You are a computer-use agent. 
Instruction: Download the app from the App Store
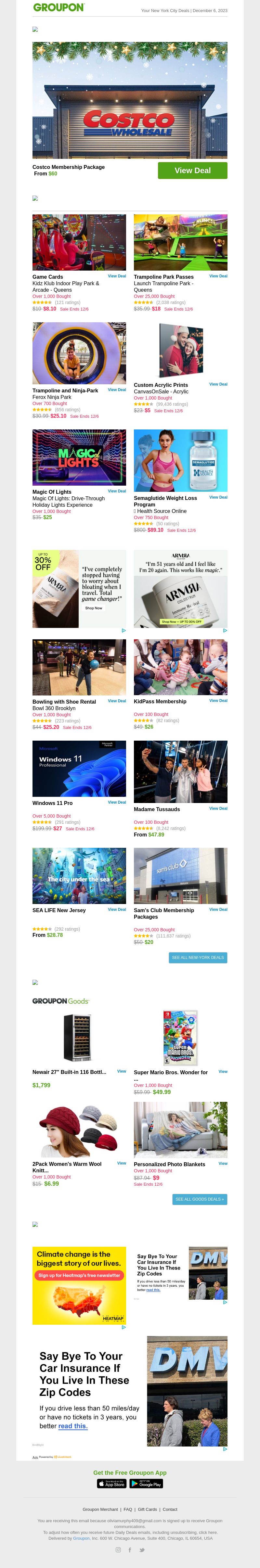pos(112,1484)
